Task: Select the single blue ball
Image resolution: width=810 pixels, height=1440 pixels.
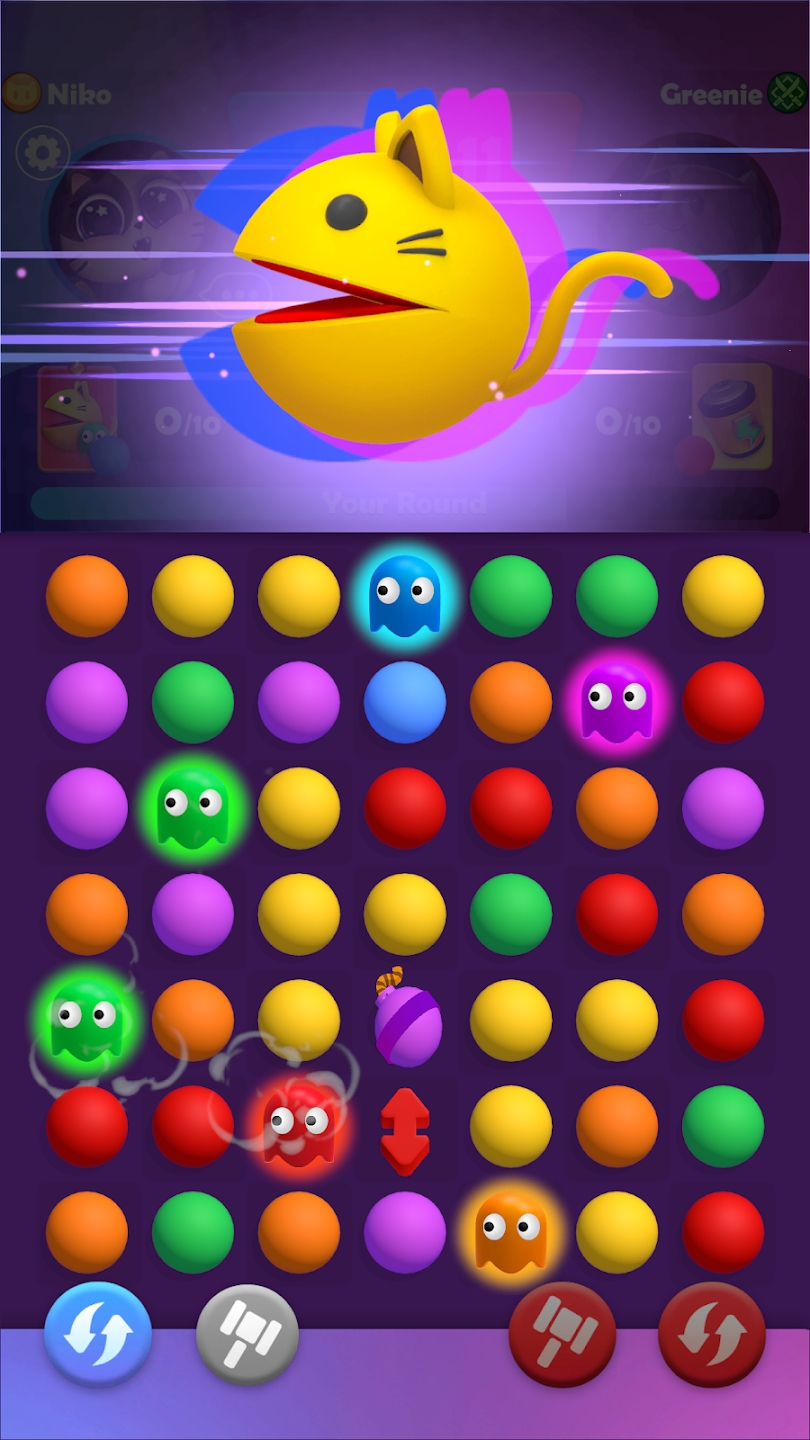Action: coord(404,702)
